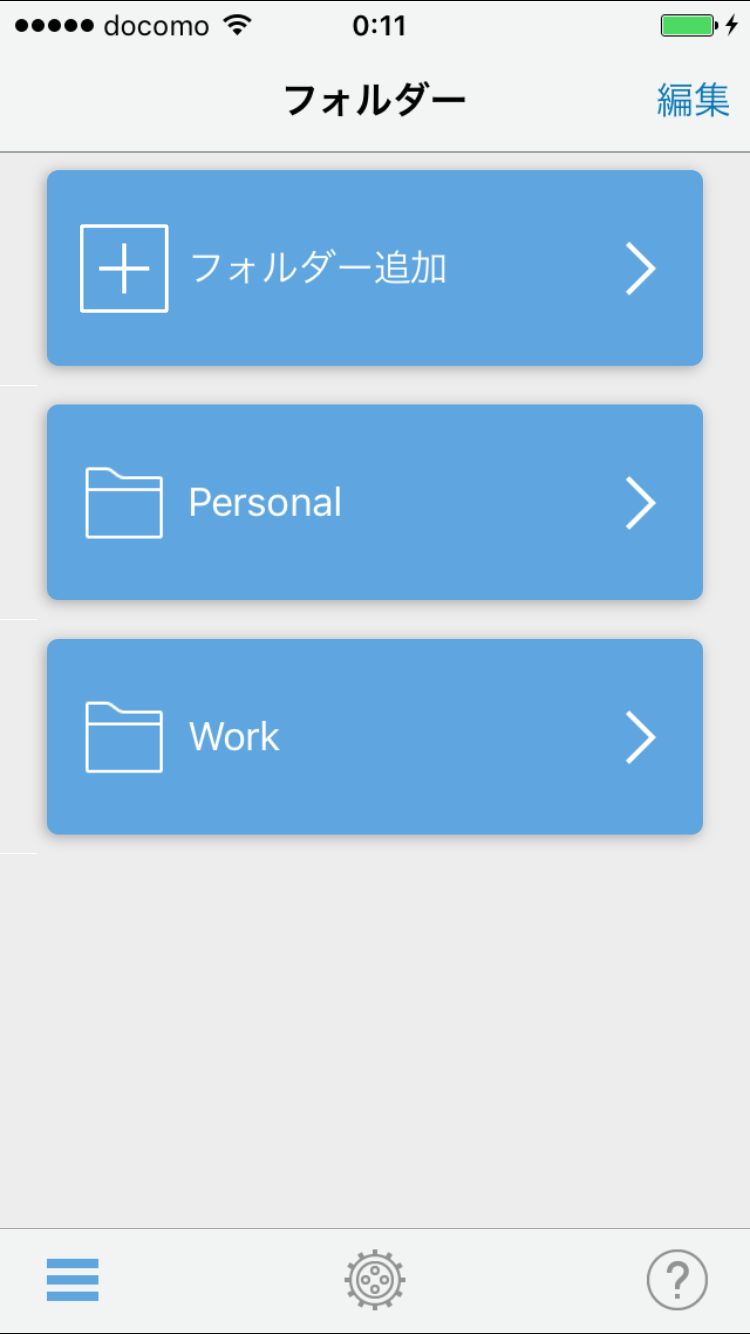Viewport: 750px width, 1334px height.
Task: Open the hamburger list menu
Action: (72, 1279)
